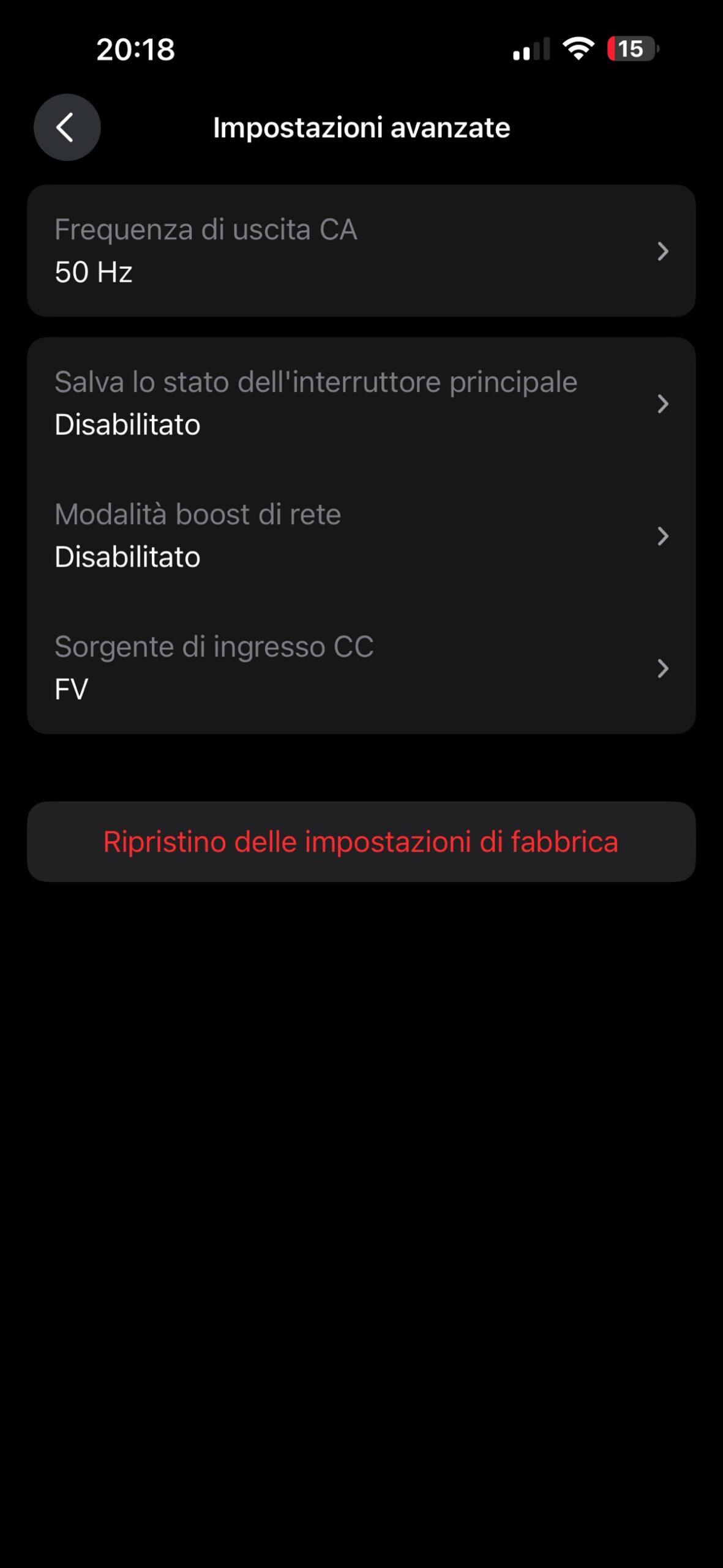The width and height of the screenshot is (723, 1568).
Task: Select the Modalità boost di rete row
Action: (x=361, y=535)
